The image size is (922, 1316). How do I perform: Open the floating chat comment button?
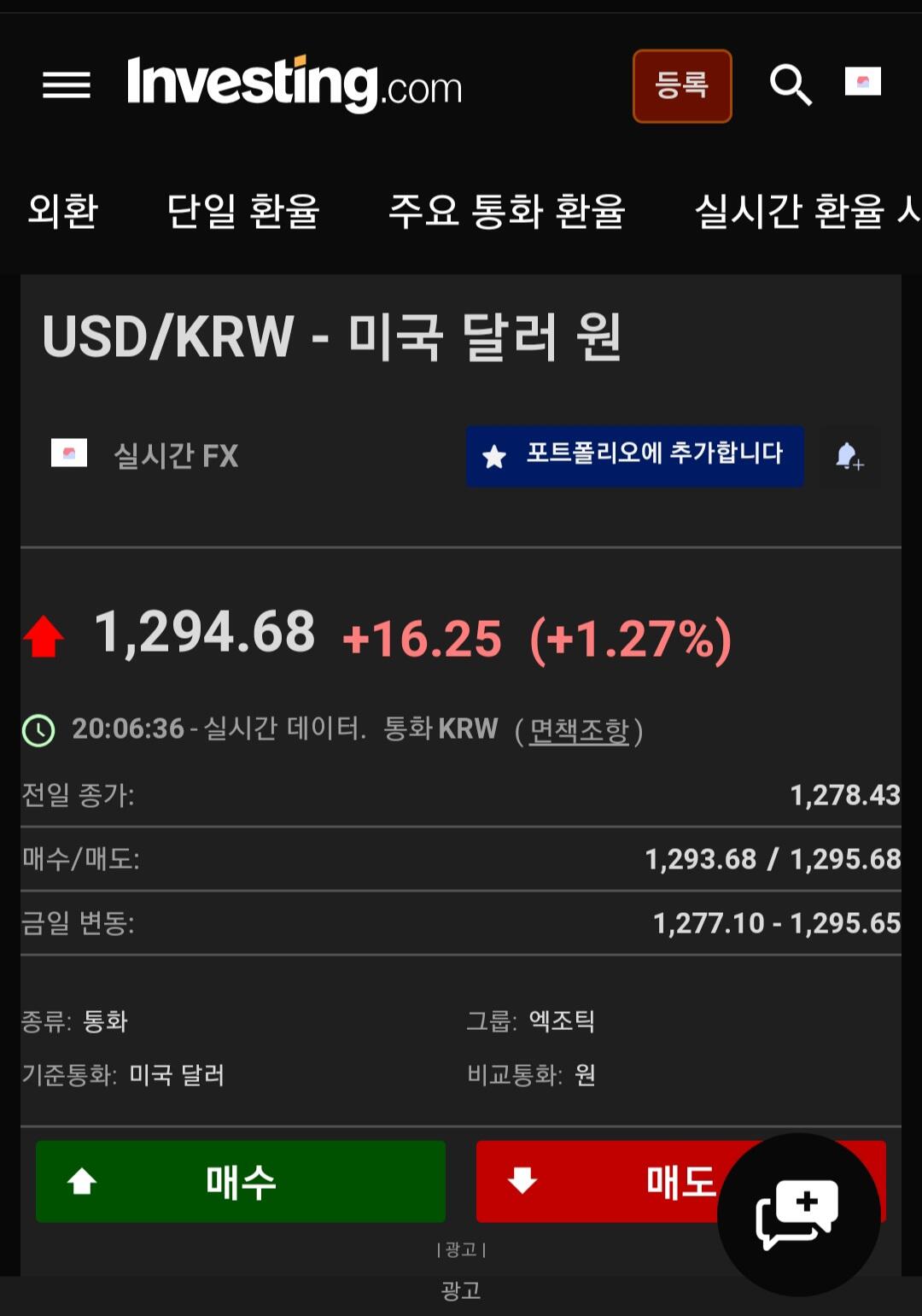[x=798, y=1214]
